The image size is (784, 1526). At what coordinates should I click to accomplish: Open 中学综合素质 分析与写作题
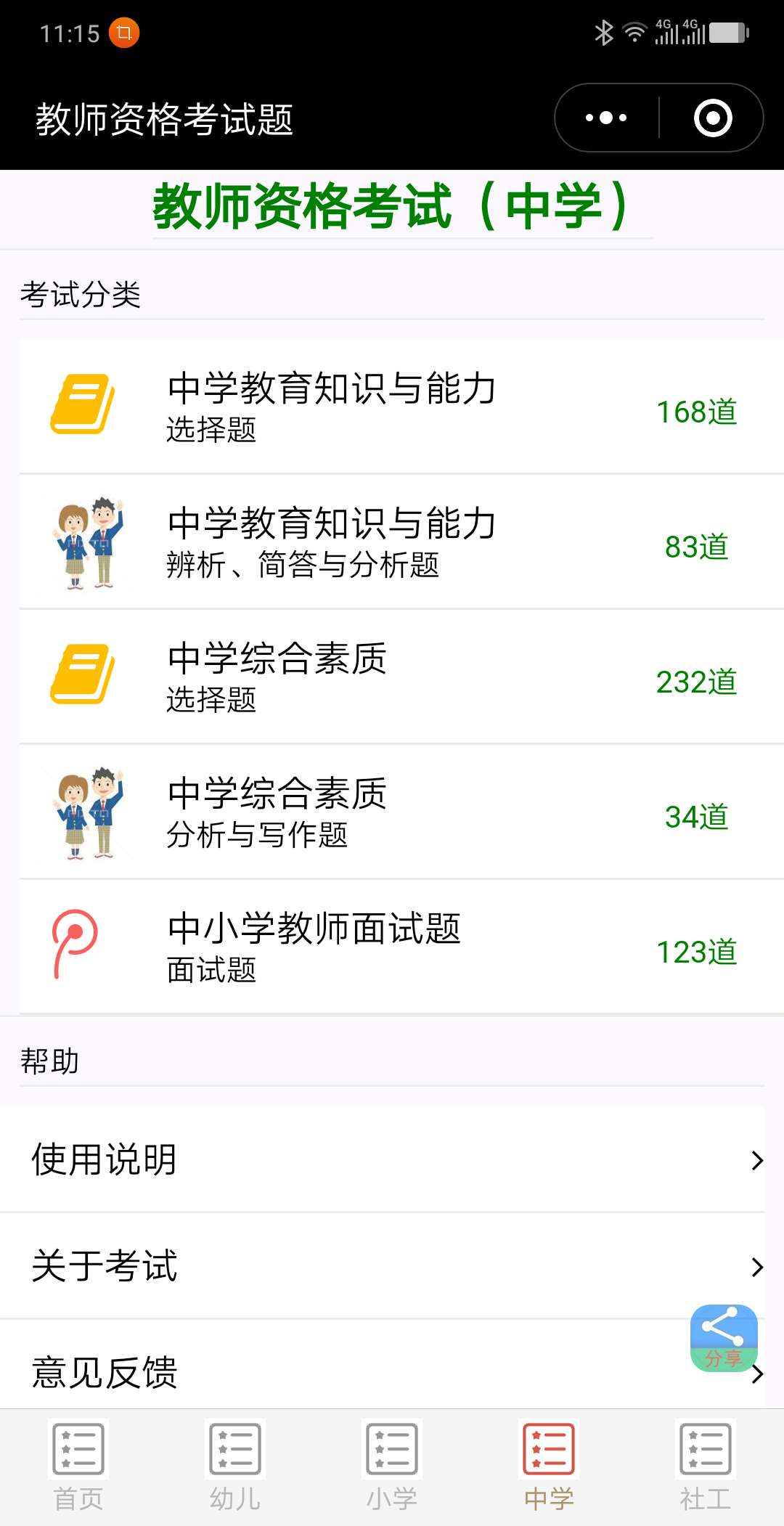coord(401,812)
